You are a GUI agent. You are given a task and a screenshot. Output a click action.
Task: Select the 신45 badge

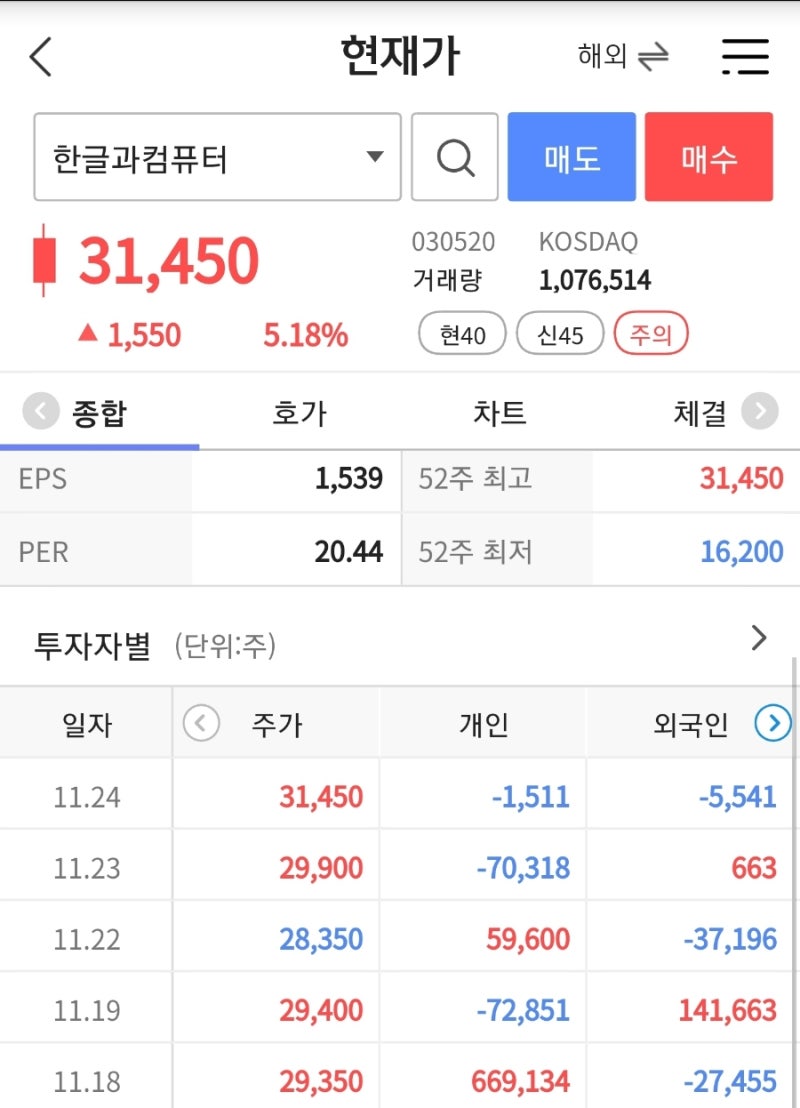[561, 334]
